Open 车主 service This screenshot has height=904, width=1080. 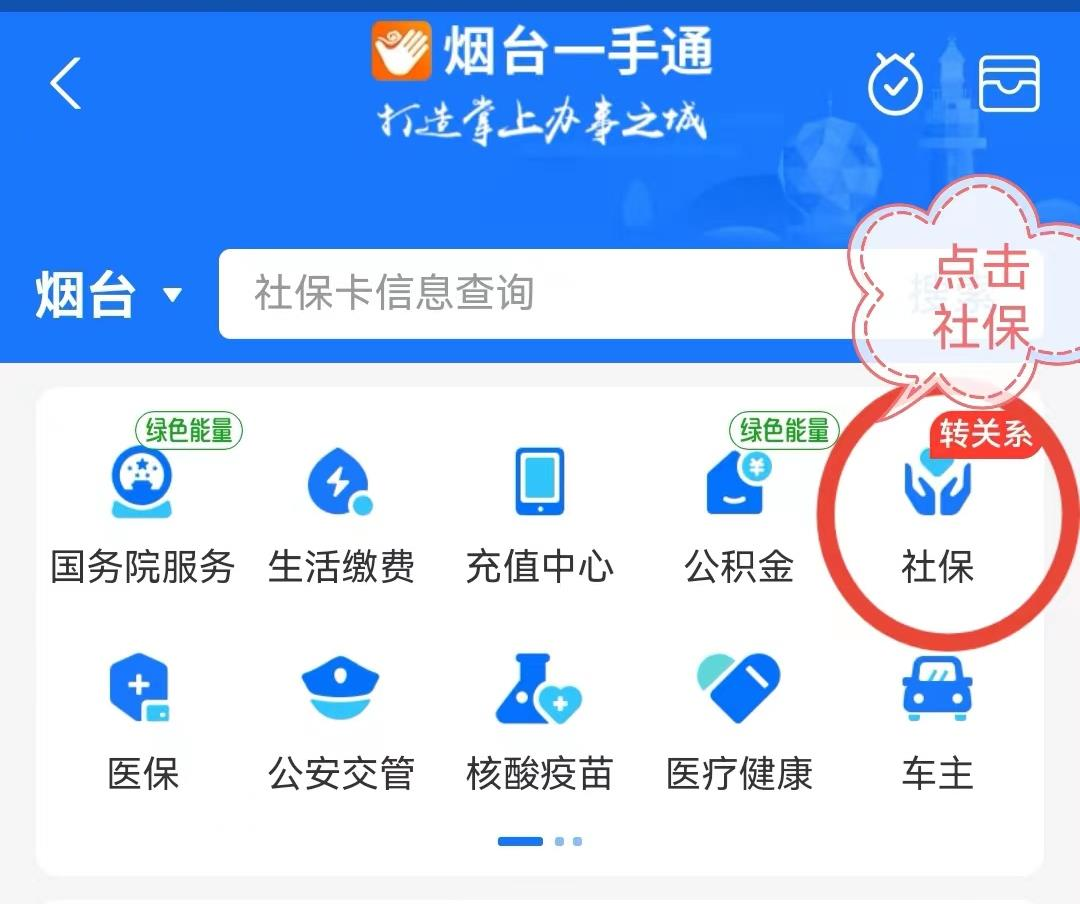(938, 722)
